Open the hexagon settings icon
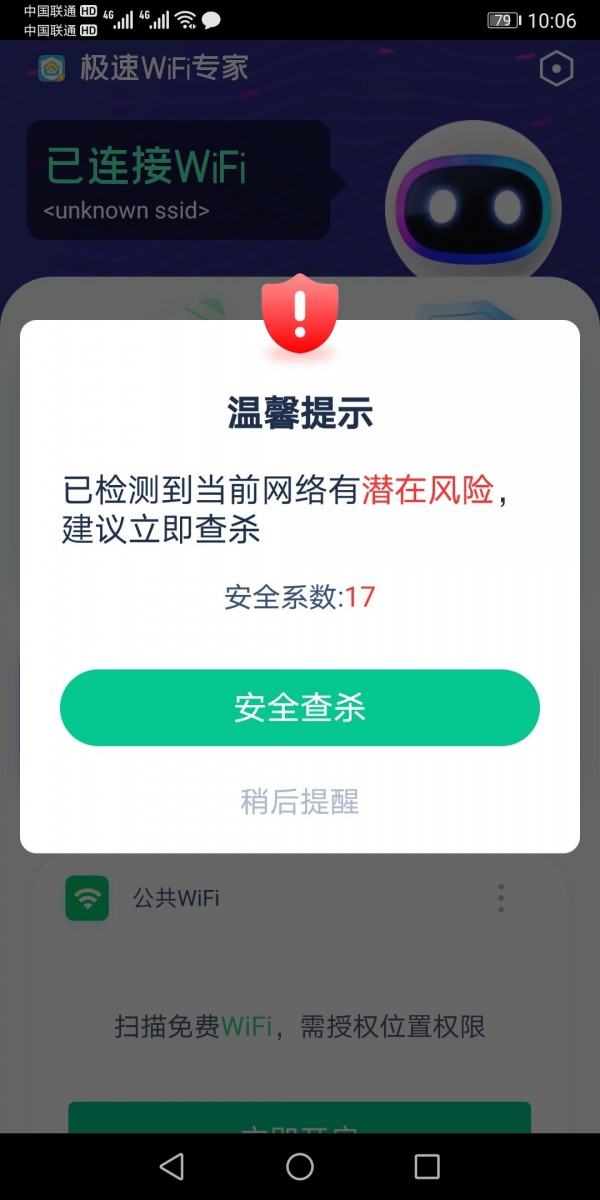 (x=556, y=69)
